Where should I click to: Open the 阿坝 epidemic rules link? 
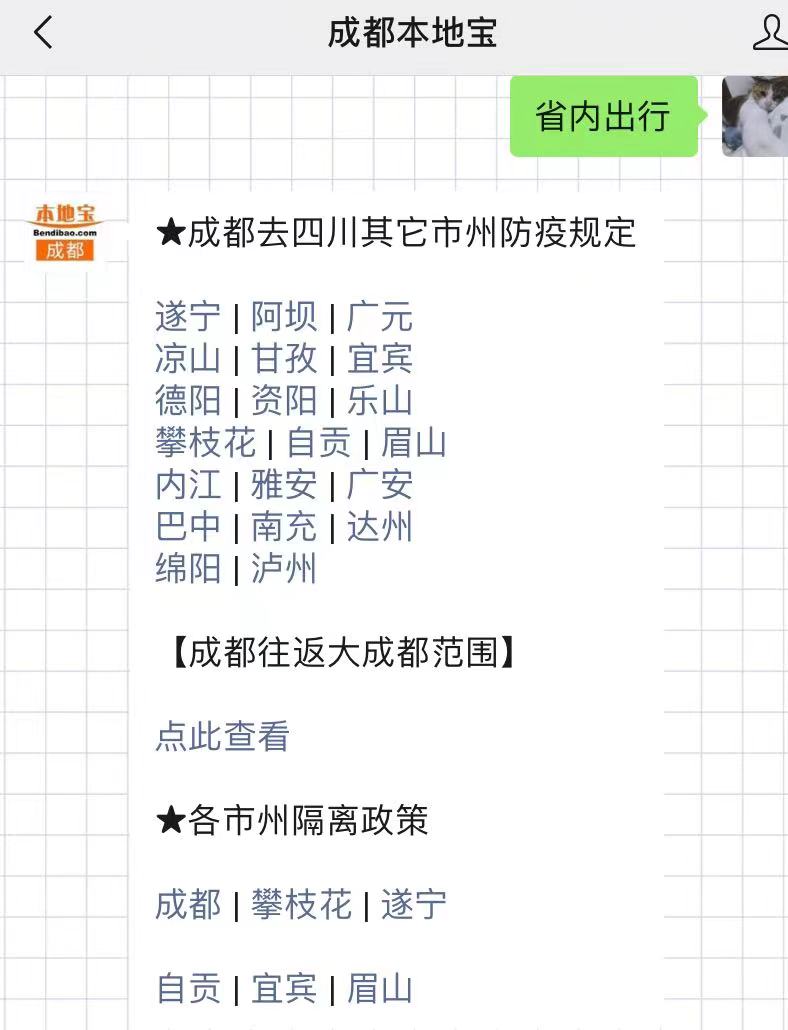(x=284, y=317)
